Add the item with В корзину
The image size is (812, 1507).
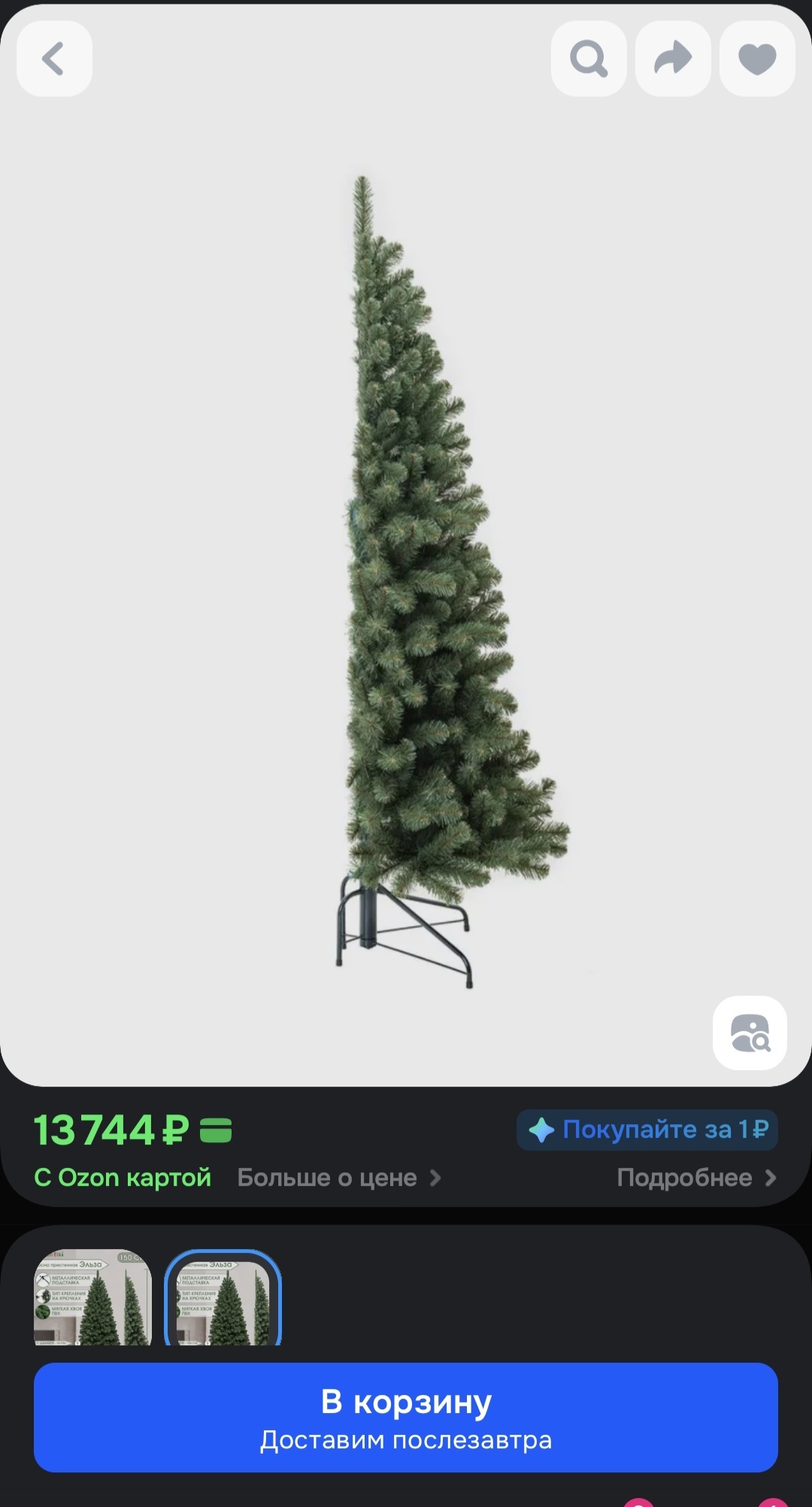(x=406, y=1418)
